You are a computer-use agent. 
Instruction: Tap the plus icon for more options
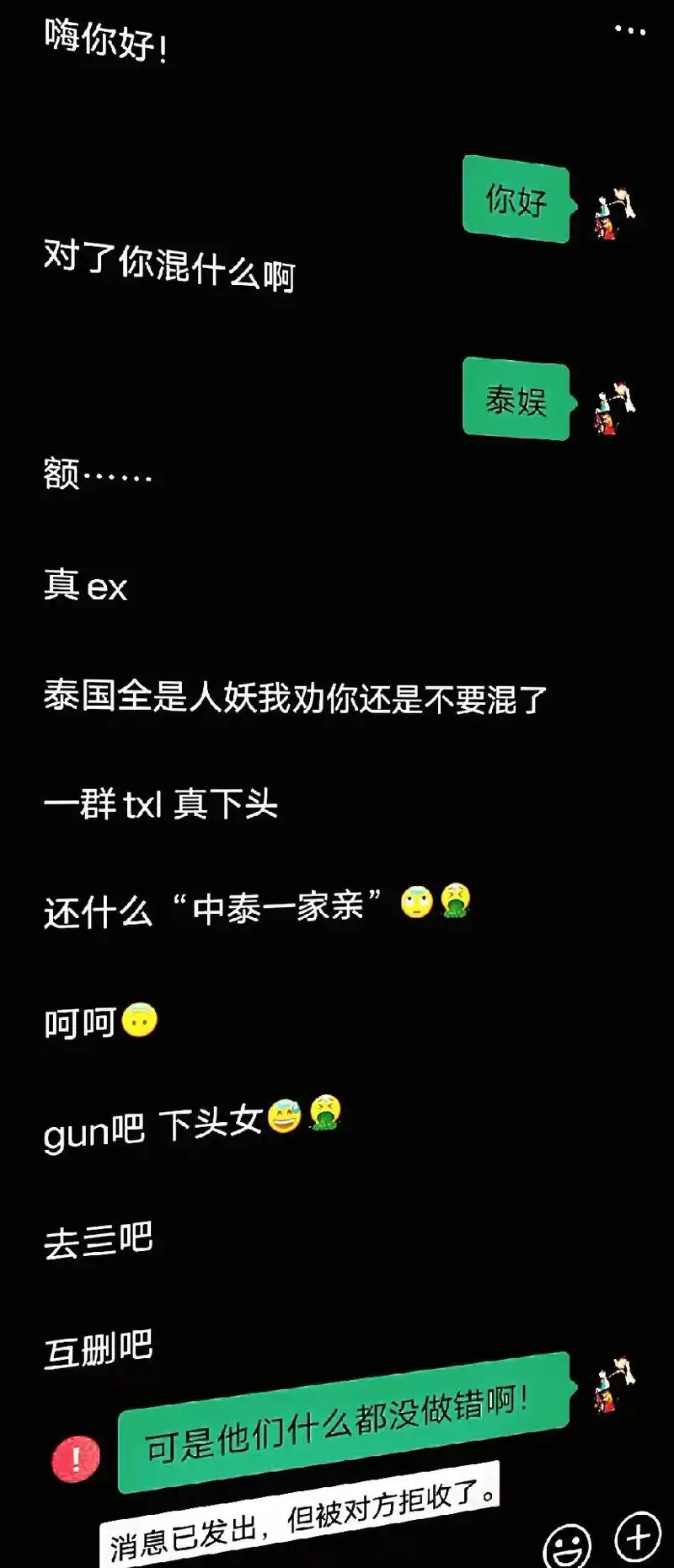637,1536
